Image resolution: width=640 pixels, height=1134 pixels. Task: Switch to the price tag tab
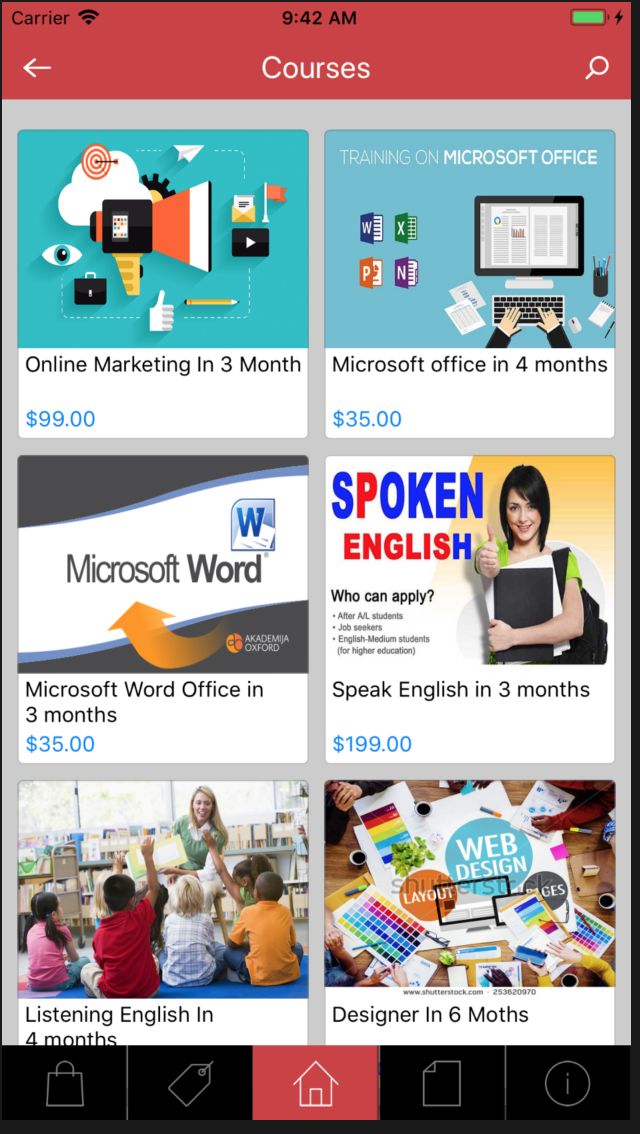click(190, 1084)
